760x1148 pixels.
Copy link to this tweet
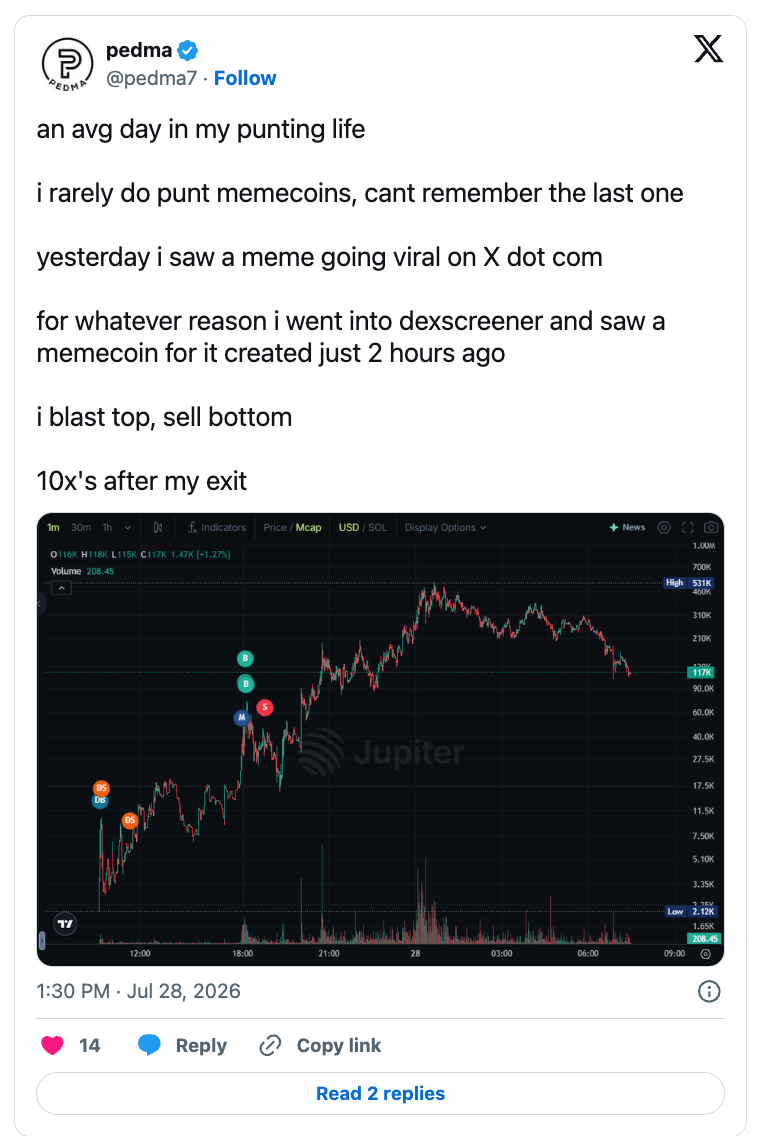[320, 1046]
